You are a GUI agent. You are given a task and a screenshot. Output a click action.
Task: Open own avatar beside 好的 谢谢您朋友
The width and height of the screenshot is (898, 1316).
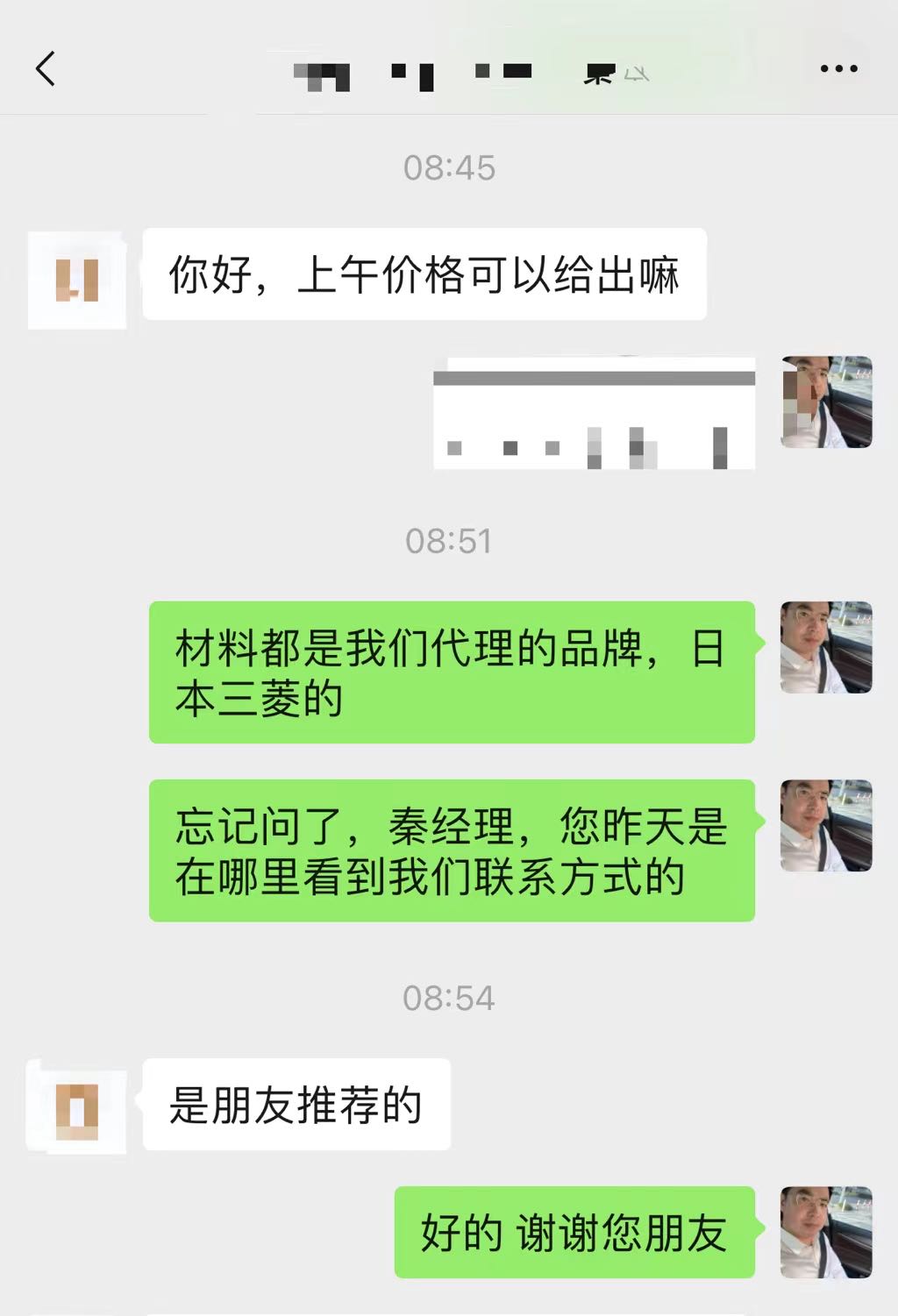826,1232
